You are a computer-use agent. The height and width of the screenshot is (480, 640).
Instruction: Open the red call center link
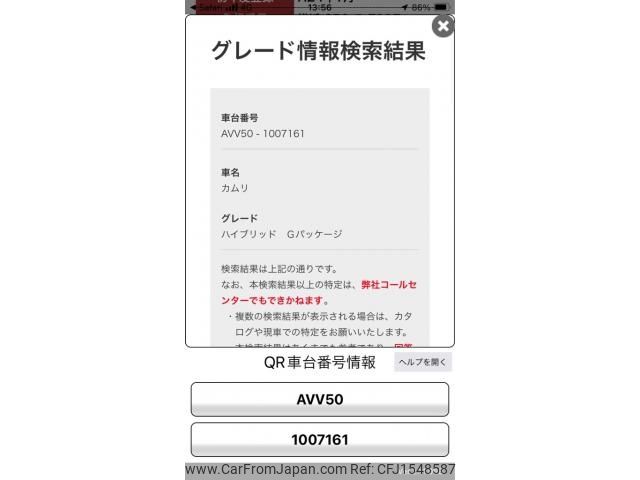[x=386, y=285]
